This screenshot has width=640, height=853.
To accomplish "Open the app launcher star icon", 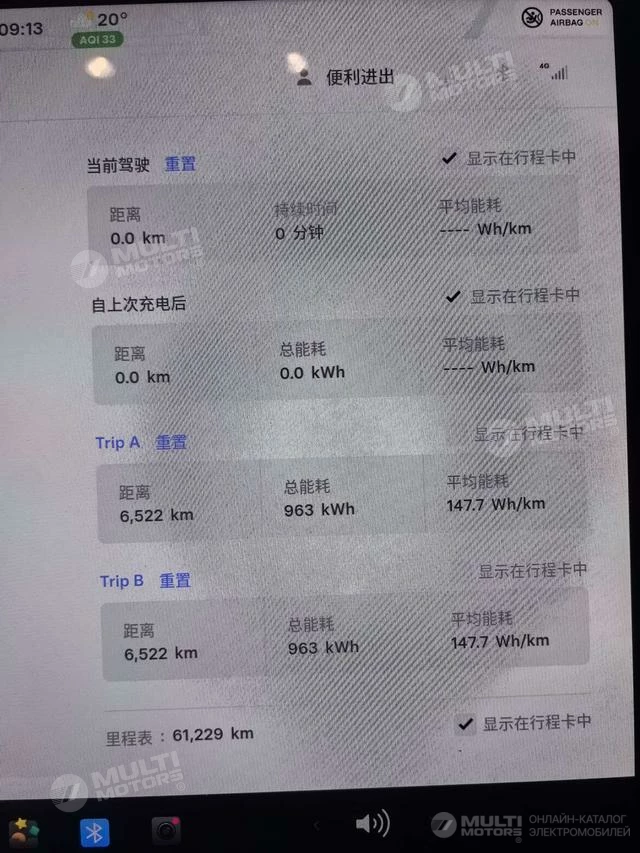I will (x=23, y=830).
